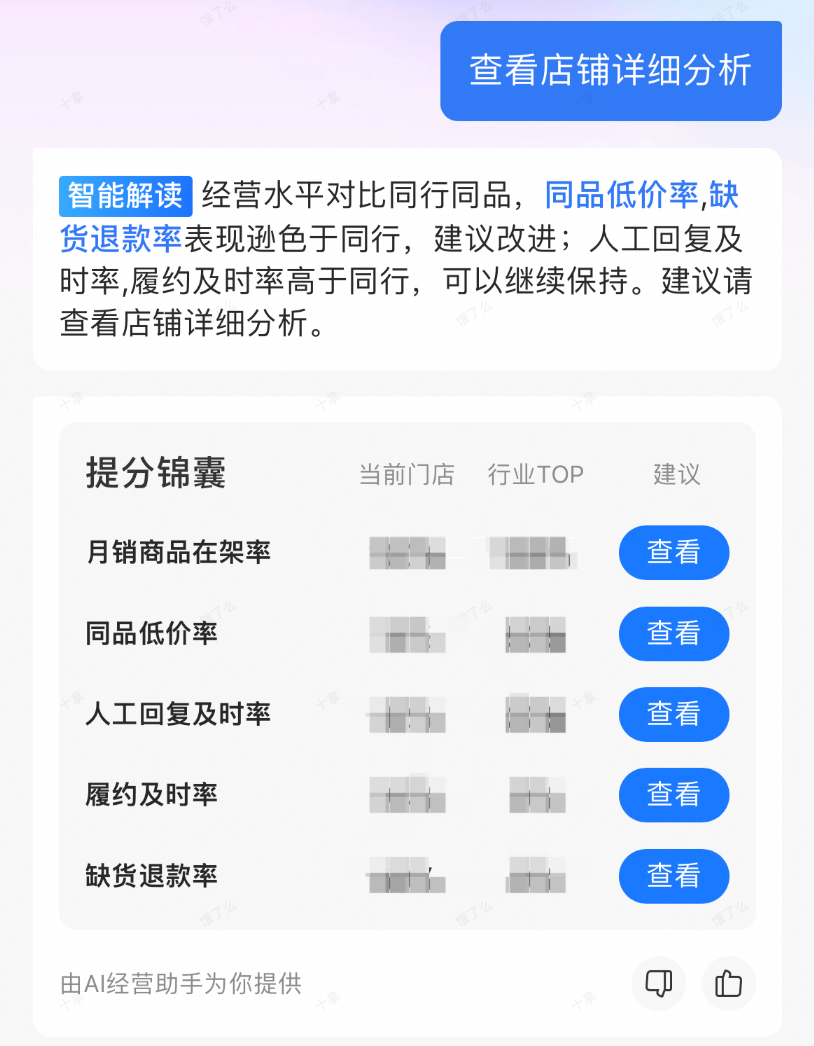
Task: Click the thumbs-down feedback icon
Action: click(x=658, y=985)
